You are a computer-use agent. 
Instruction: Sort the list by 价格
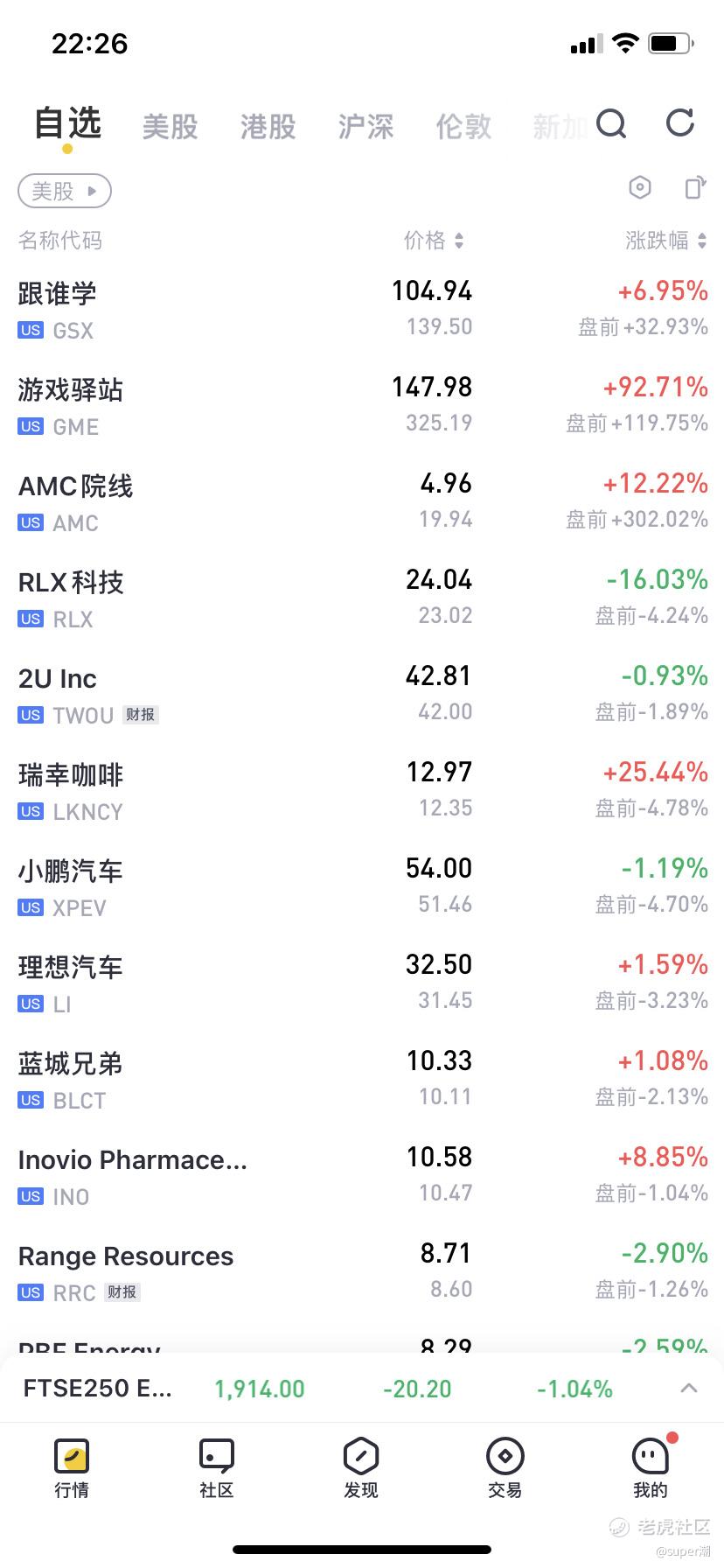coord(434,241)
